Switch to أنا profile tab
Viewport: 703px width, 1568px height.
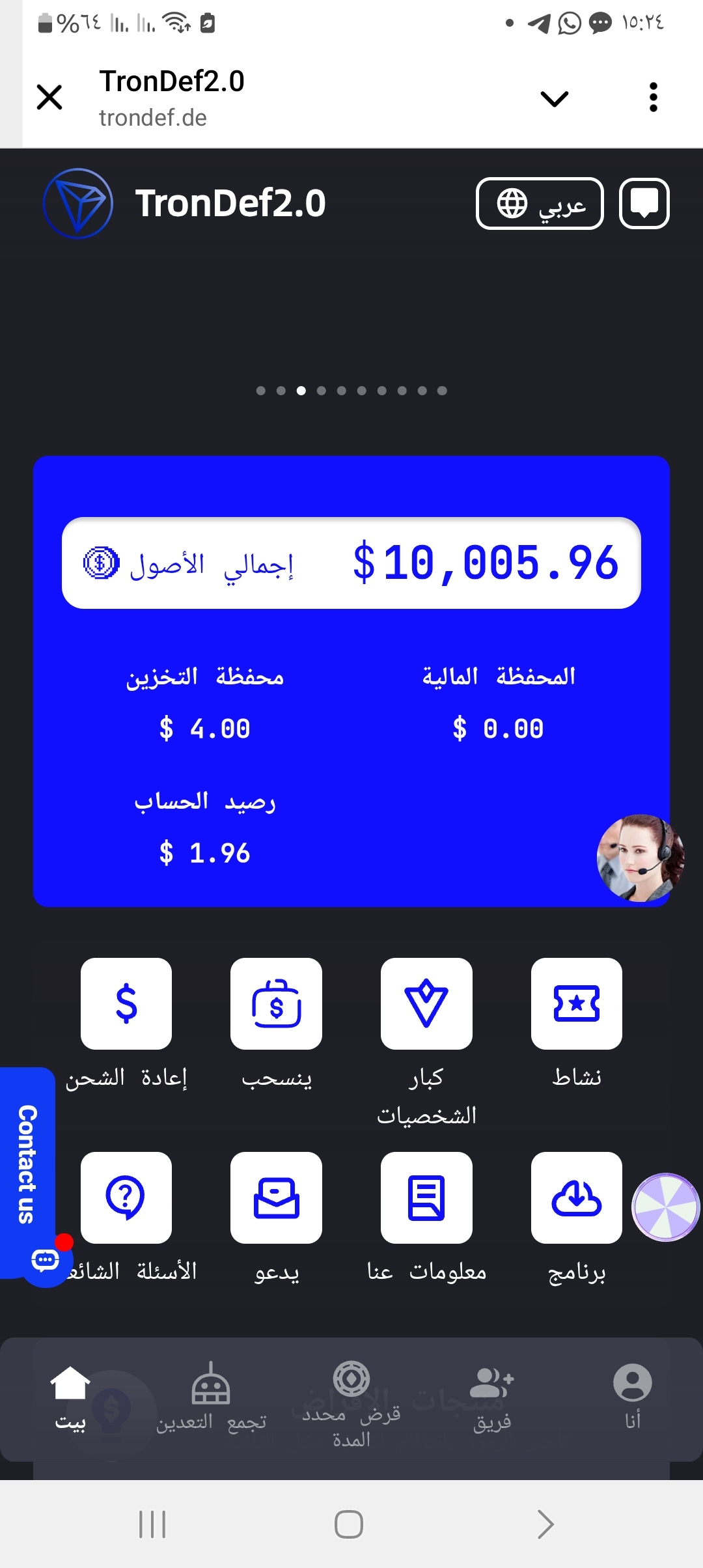632,1395
